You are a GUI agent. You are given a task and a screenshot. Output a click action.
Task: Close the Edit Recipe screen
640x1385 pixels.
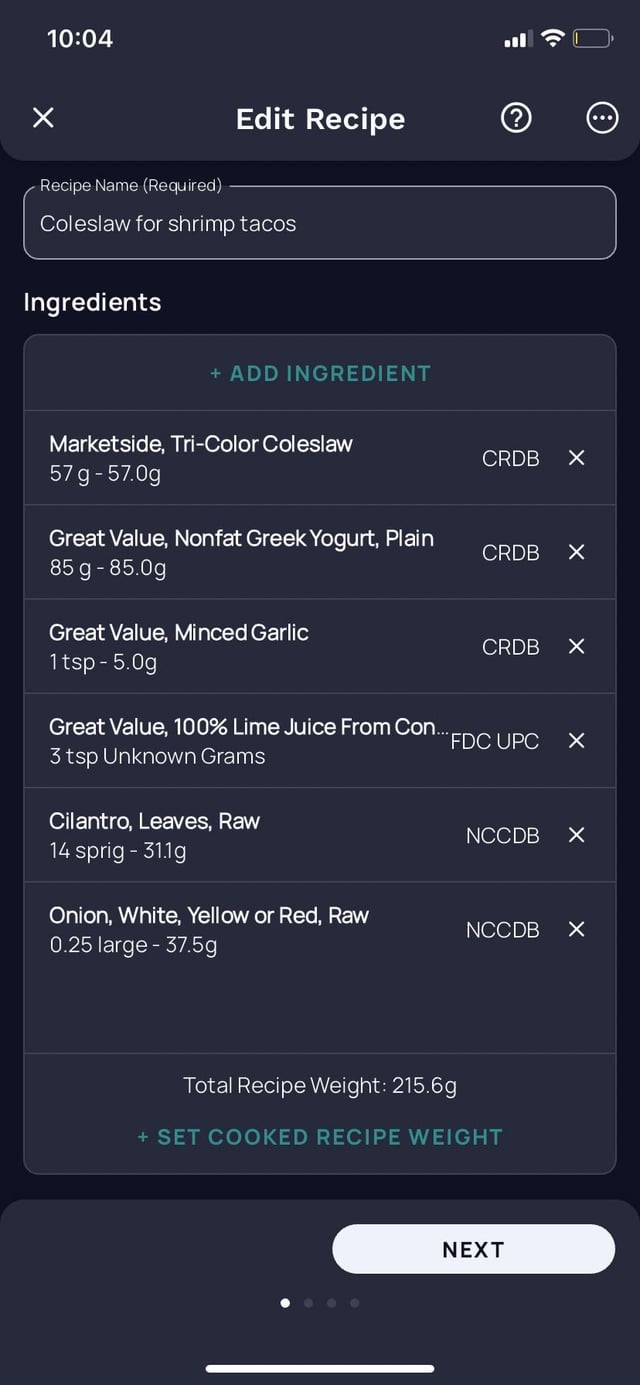(x=43, y=118)
